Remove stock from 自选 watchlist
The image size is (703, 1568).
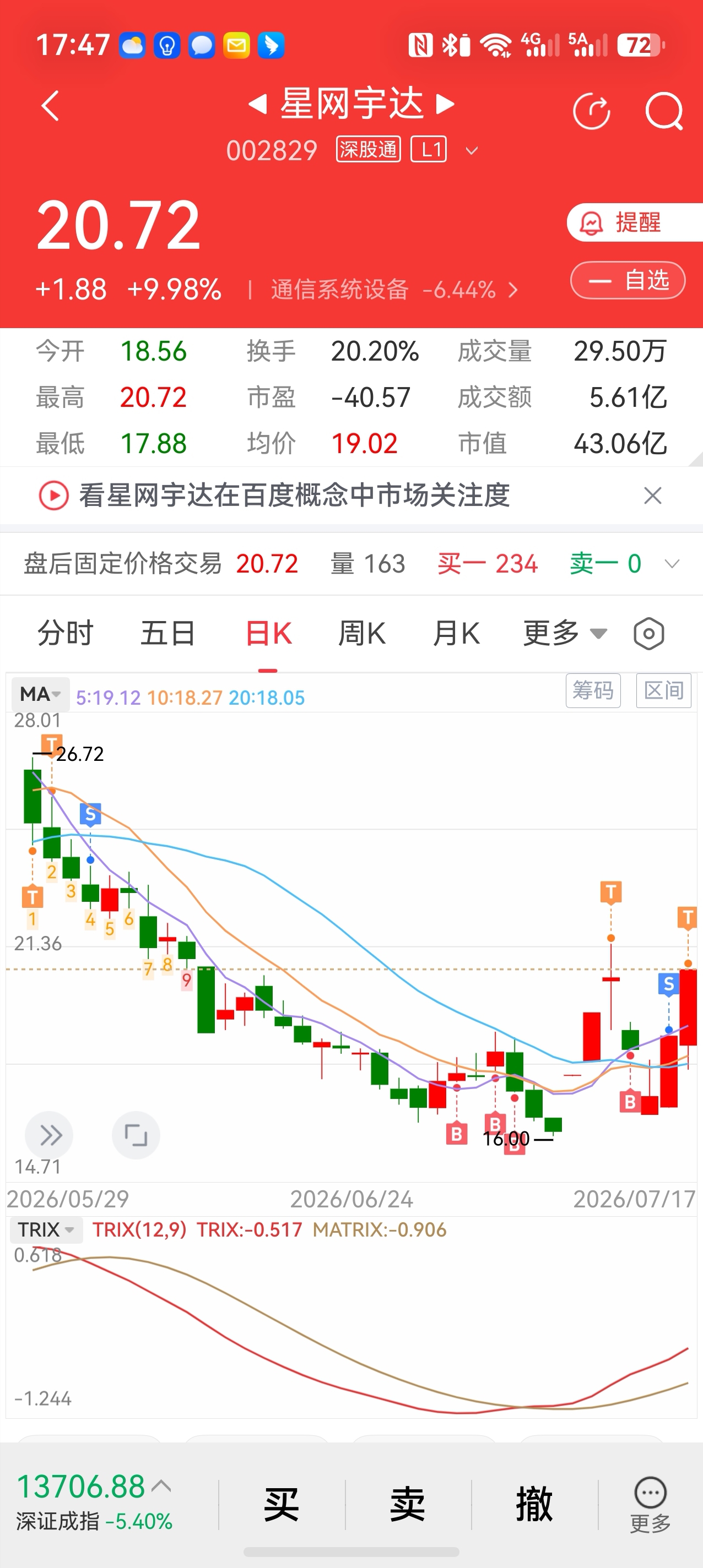[628, 281]
